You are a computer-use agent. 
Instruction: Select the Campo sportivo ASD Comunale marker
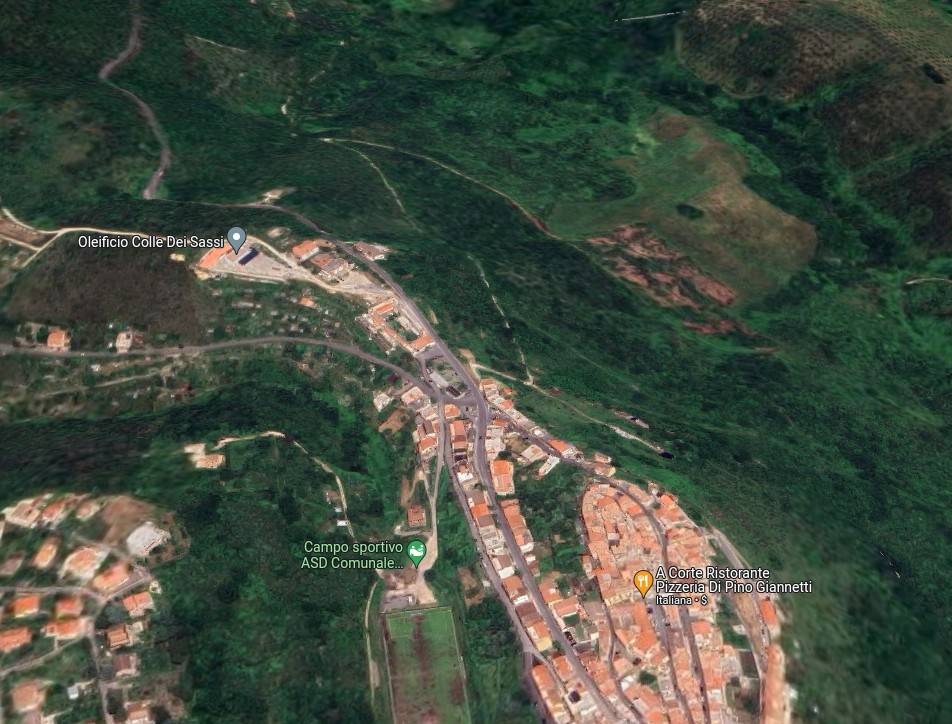tap(416, 551)
